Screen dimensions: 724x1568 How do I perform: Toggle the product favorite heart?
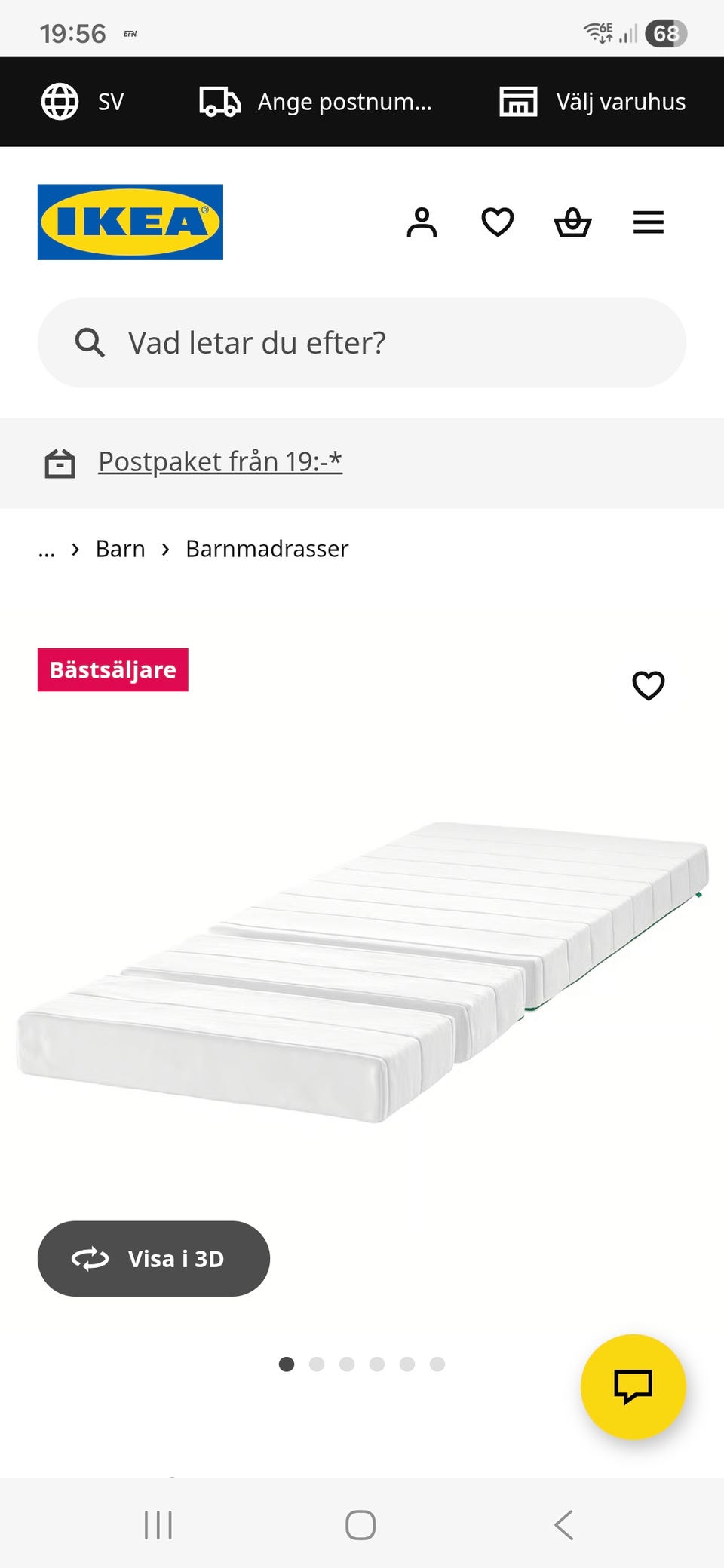pyautogui.click(x=648, y=686)
